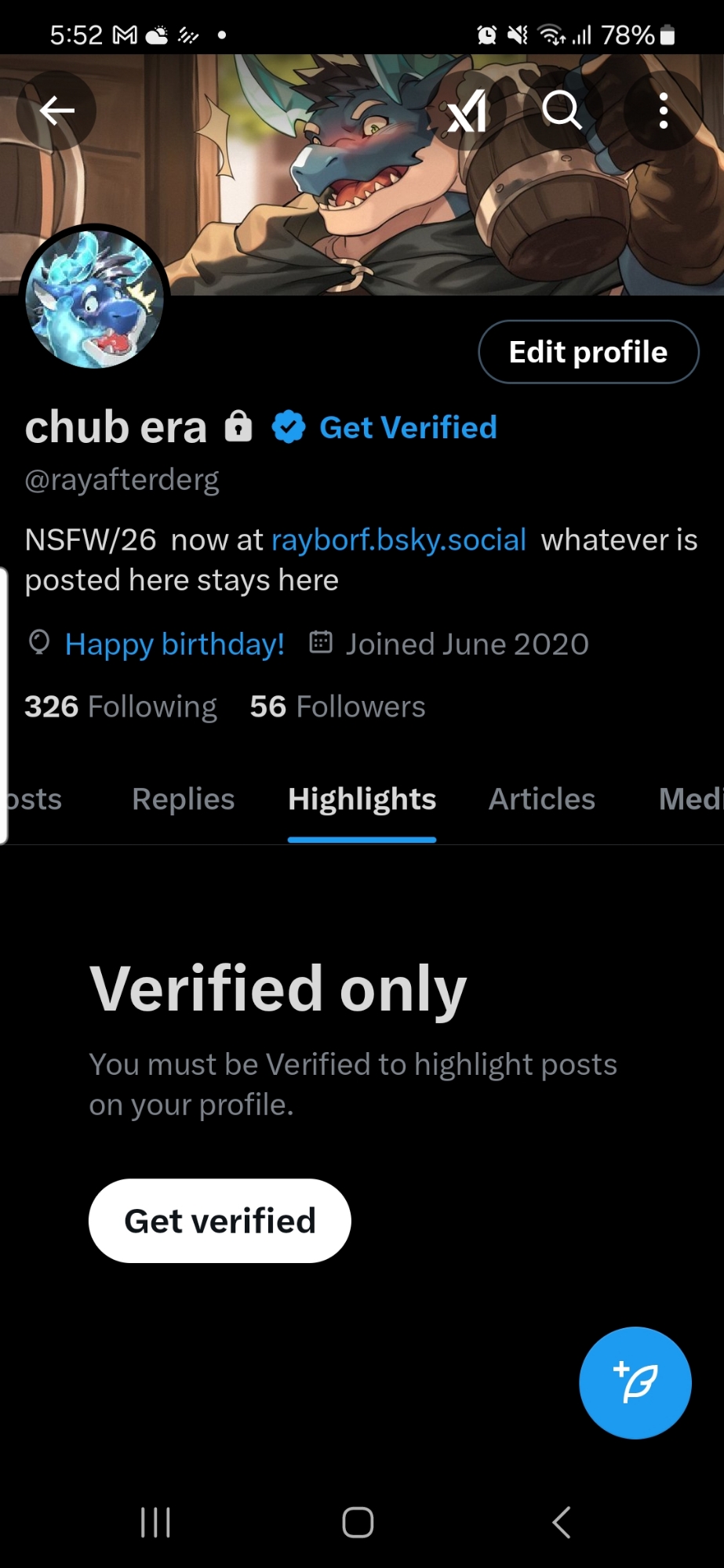Image resolution: width=724 pixels, height=1568 pixels.
Task: Compose a new post with the floating button
Action: pyautogui.click(x=635, y=1383)
